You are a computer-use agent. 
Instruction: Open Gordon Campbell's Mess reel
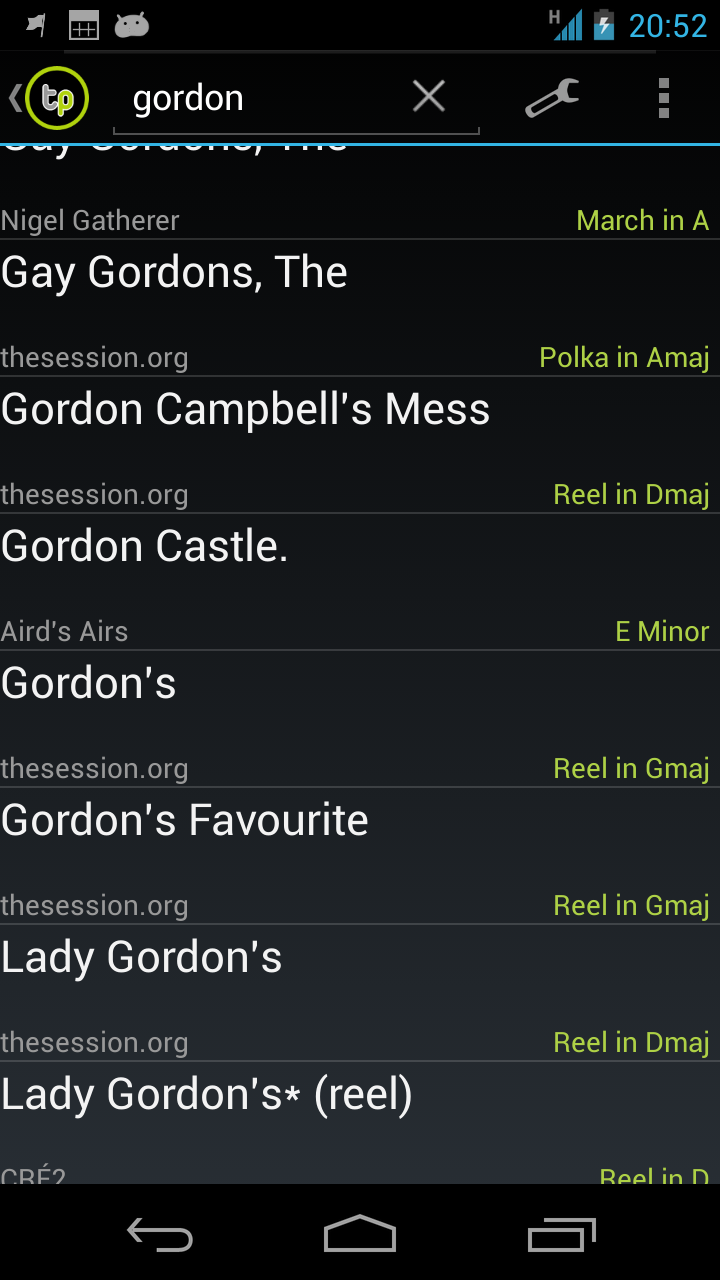point(360,445)
